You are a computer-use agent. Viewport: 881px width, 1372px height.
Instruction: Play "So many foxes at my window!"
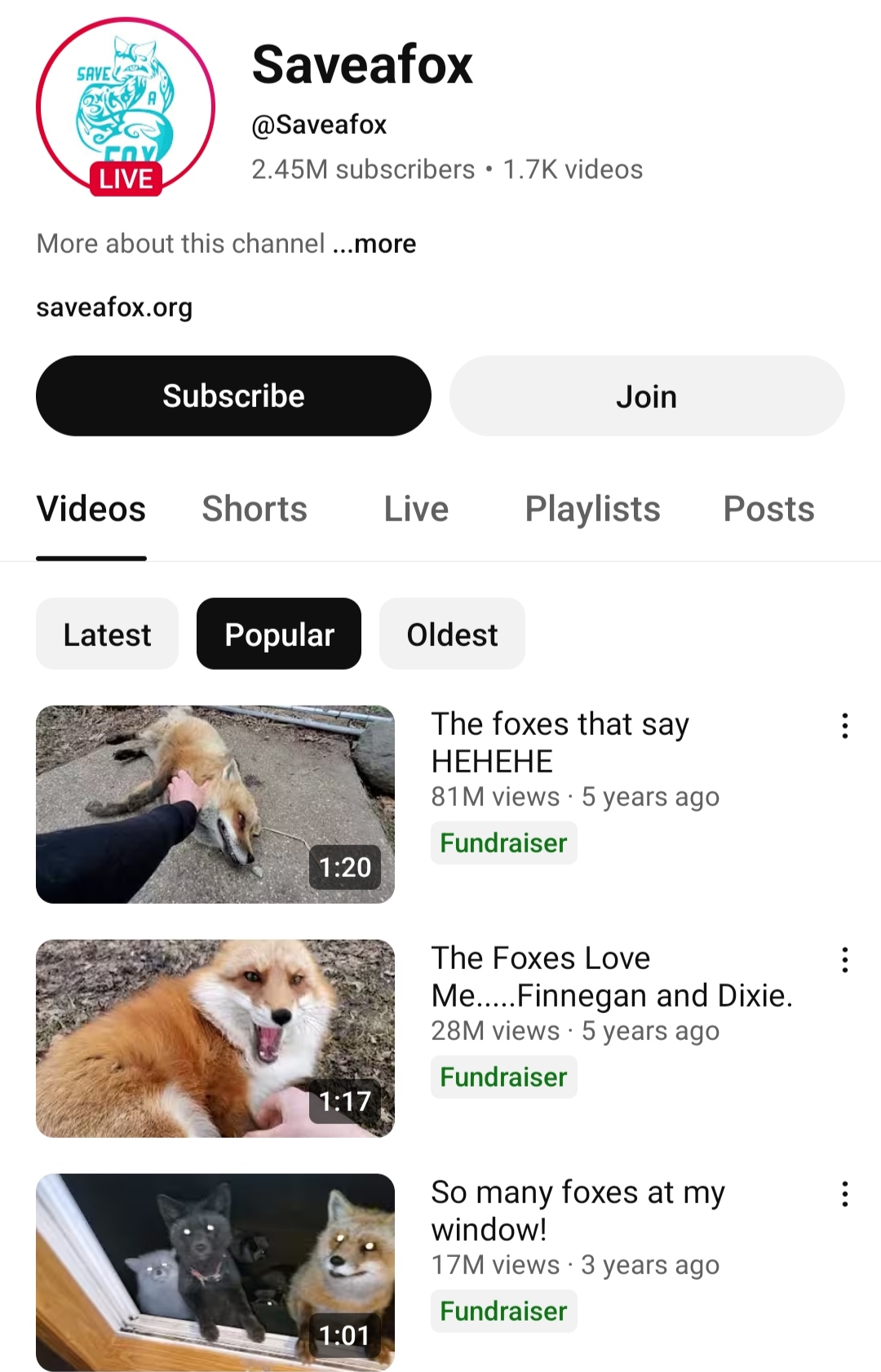coord(215,1272)
